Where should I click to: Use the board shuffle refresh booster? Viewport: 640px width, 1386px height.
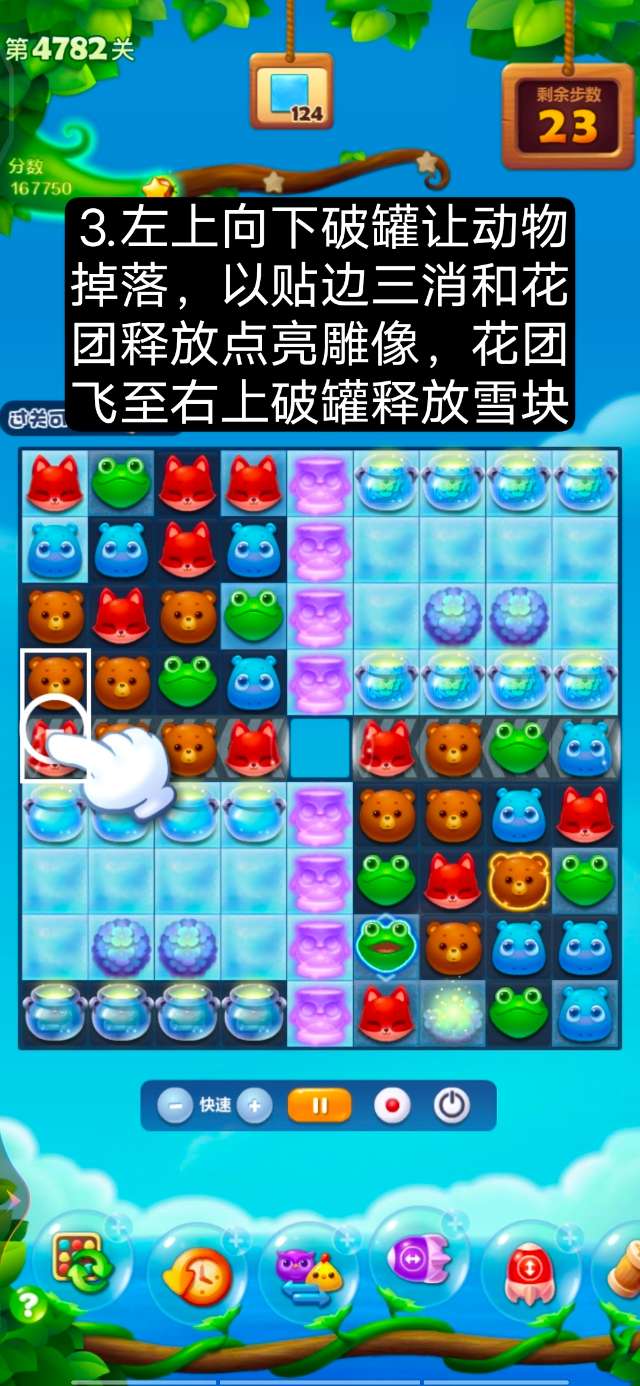click(78, 1262)
